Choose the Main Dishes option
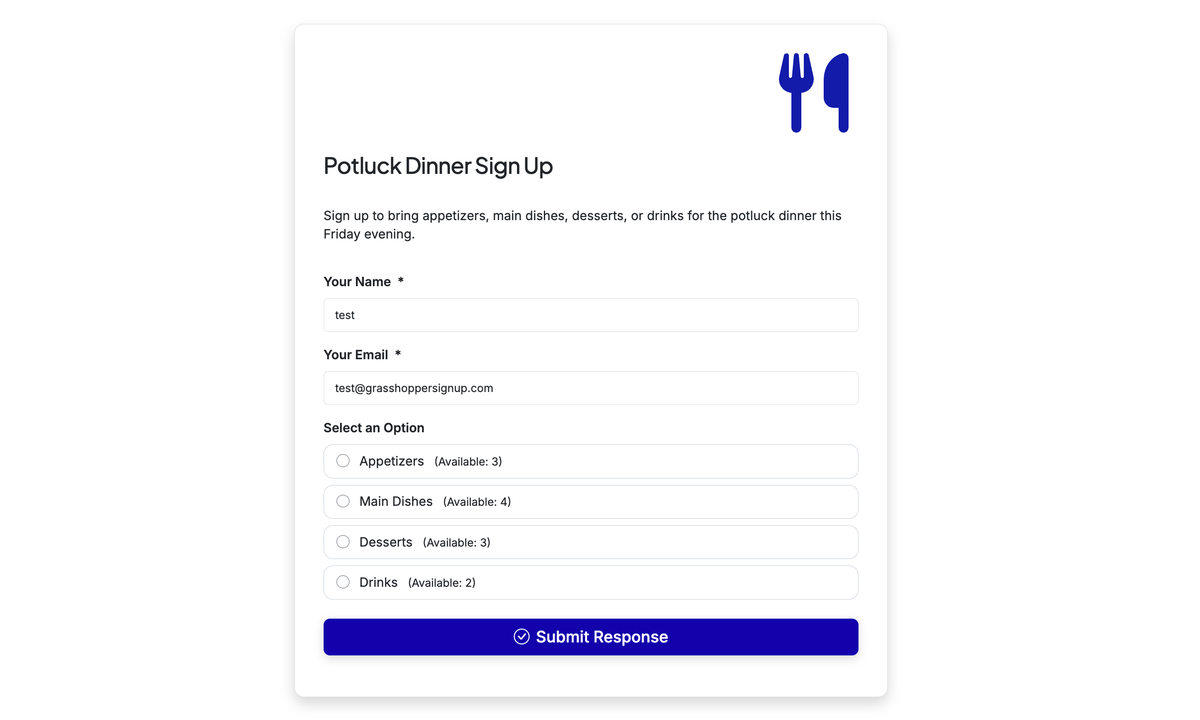The image size is (1200, 720). [343, 502]
